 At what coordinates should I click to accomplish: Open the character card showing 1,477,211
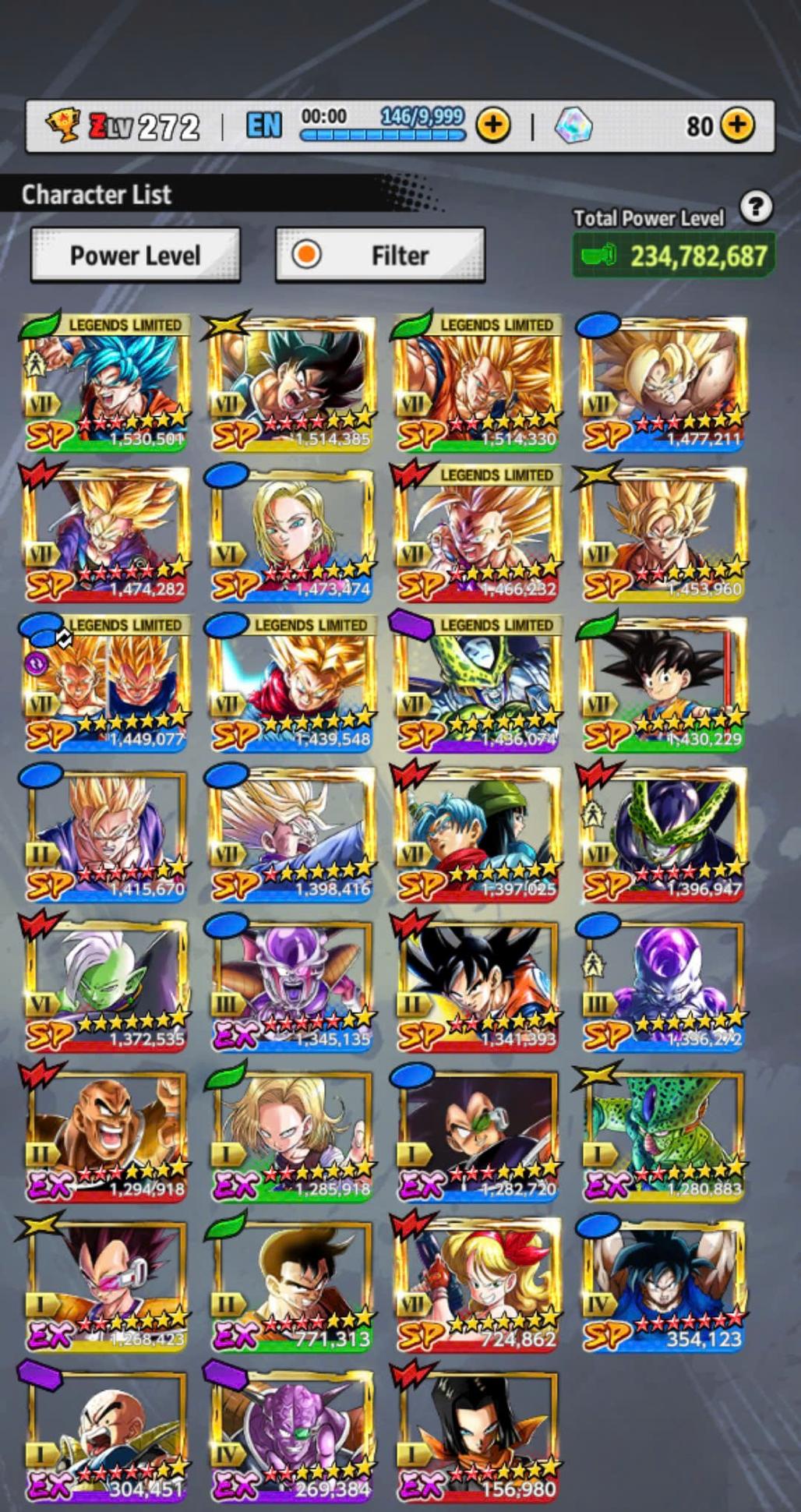(662, 383)
